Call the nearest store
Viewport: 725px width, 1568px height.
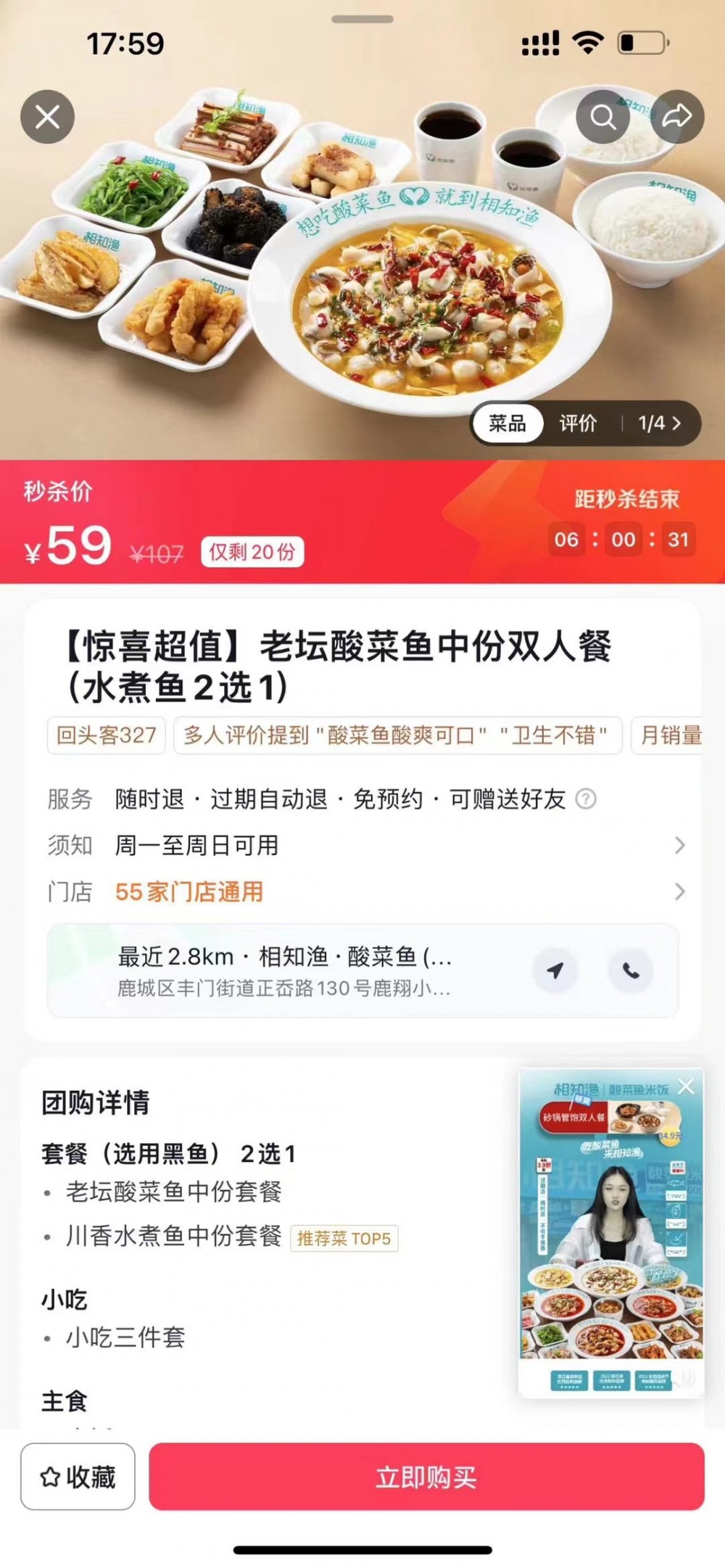pyautogui.click(x=631, y=970)
